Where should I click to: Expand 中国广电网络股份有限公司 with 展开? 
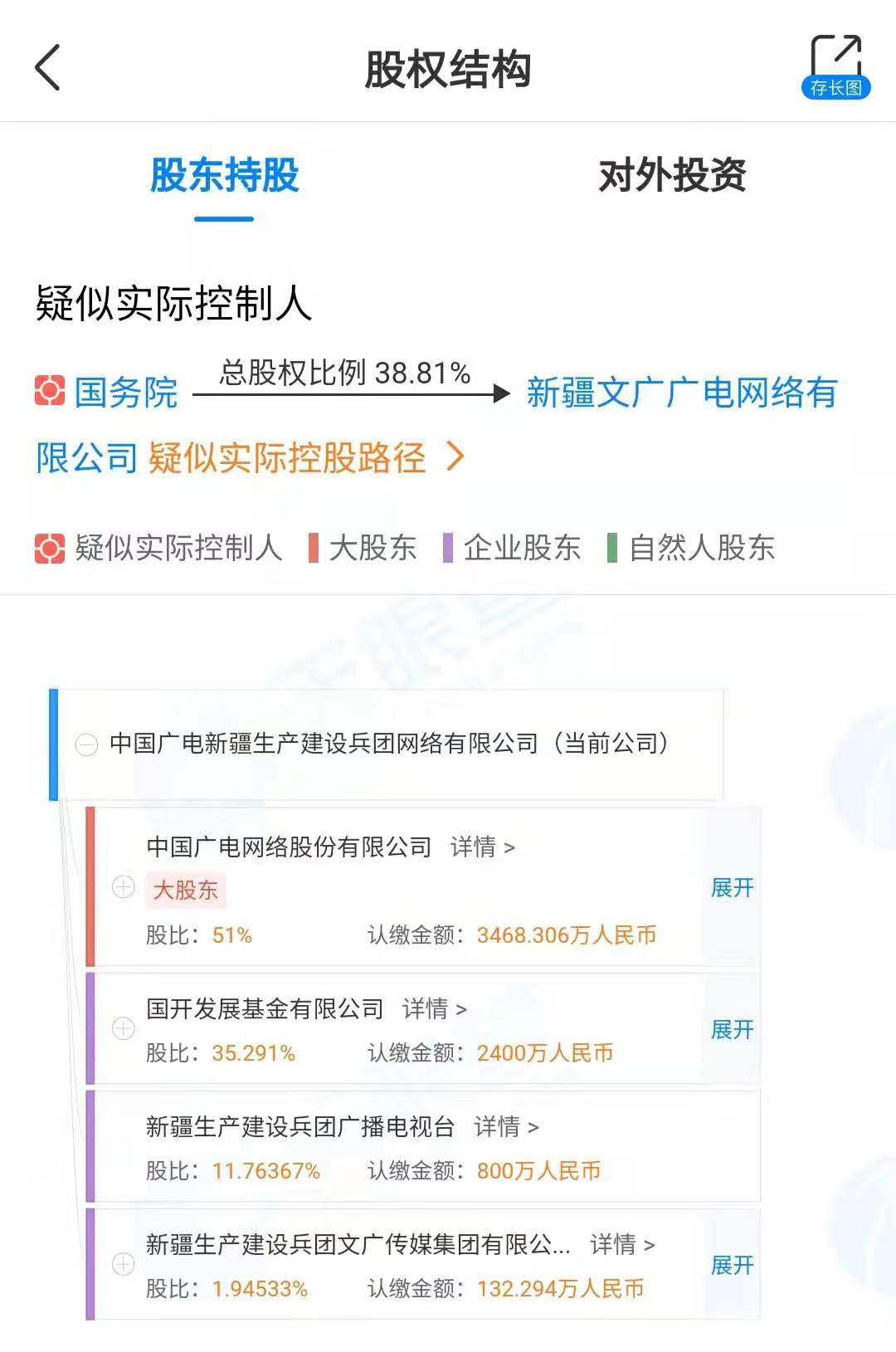tap(732, 888)
